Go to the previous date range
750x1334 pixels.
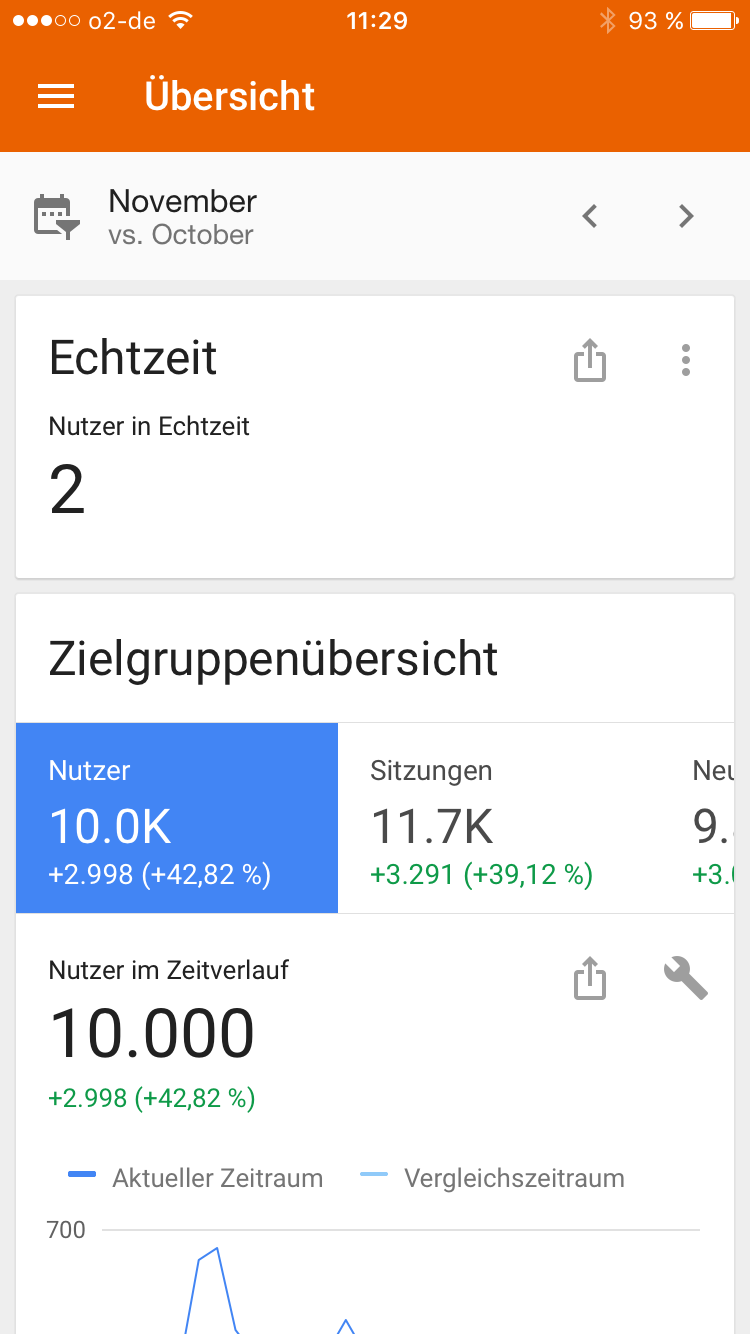590,216
